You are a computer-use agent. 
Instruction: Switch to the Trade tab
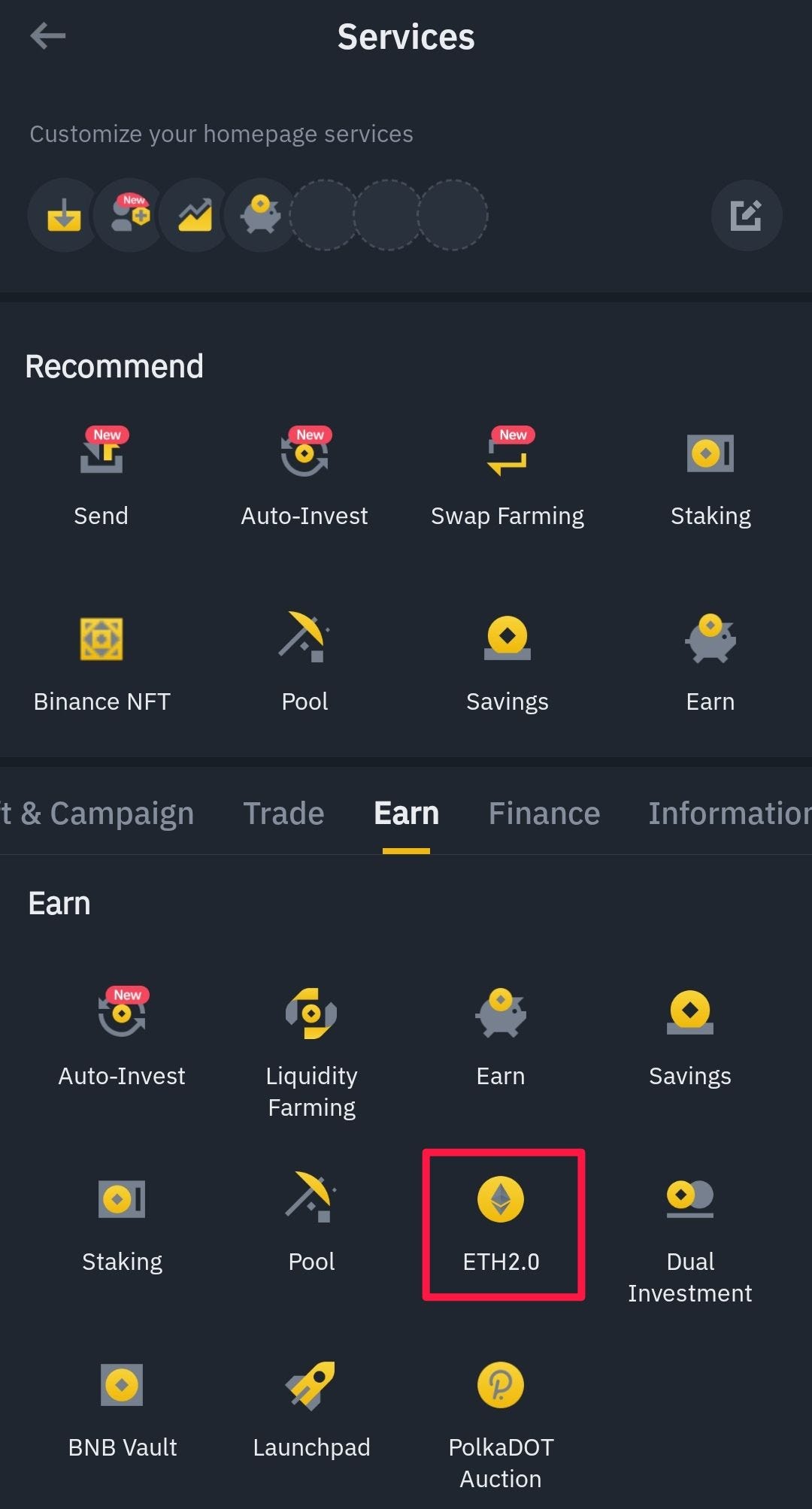point(283,814)
